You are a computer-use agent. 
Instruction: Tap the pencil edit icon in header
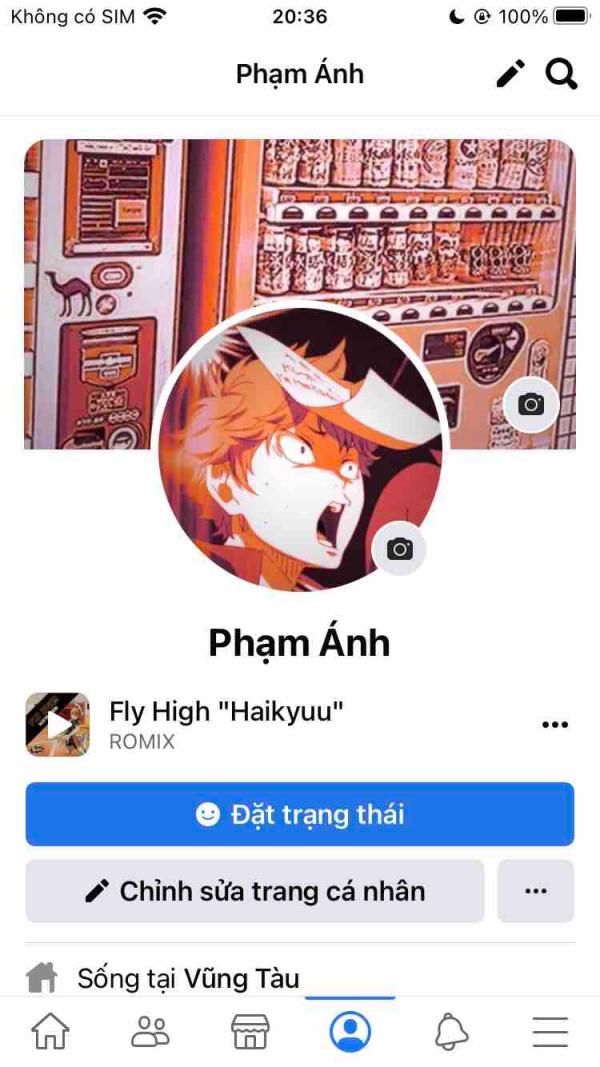(x=511, y=74)
